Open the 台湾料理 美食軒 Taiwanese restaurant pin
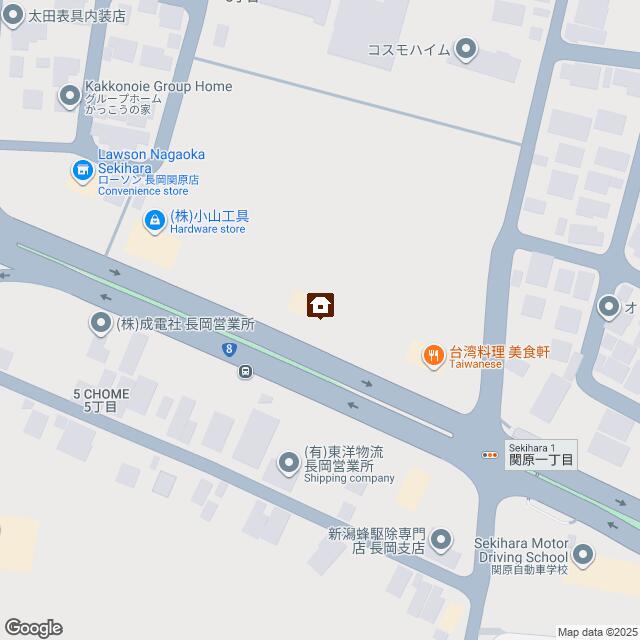The image size is (640, 640). click(x=433, y=355)
